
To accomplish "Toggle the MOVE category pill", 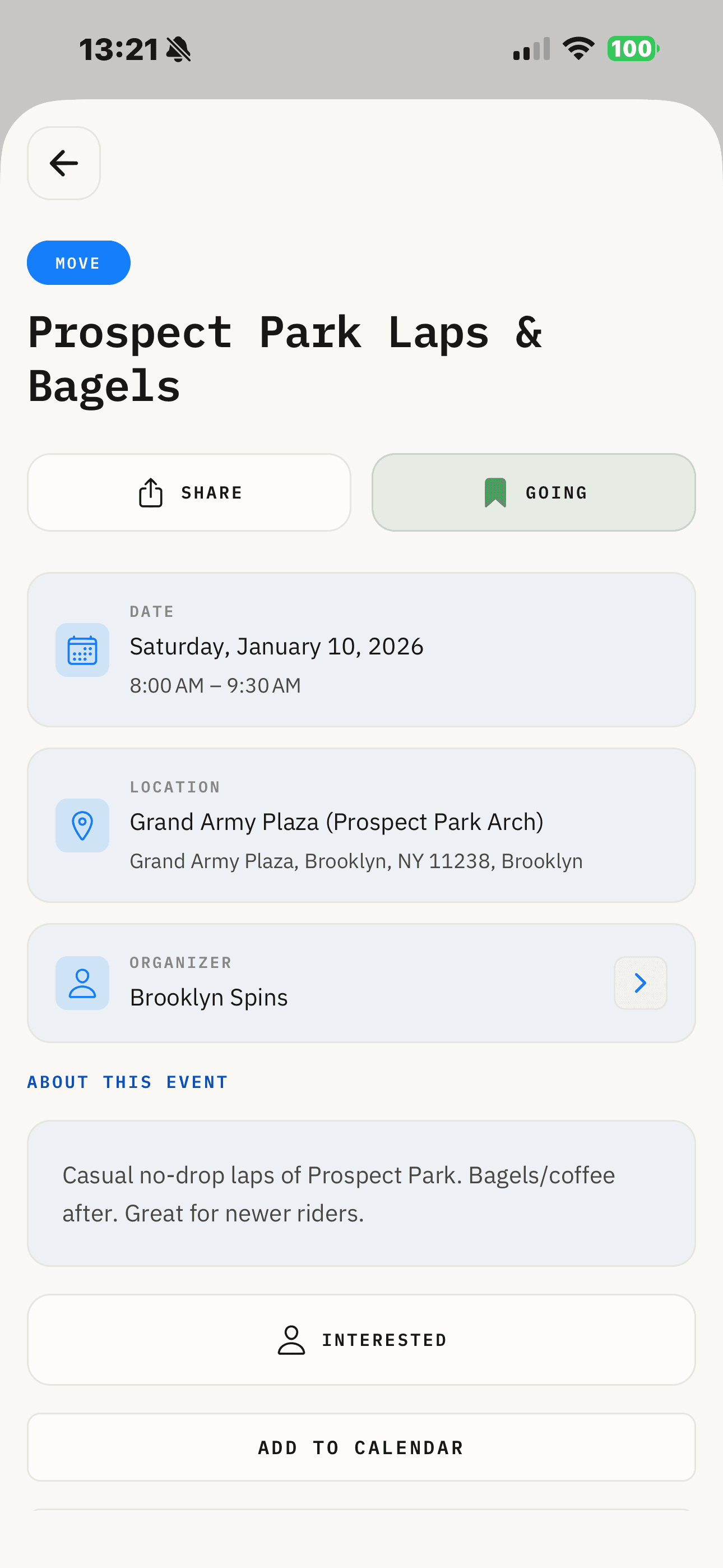I will 78,262.
